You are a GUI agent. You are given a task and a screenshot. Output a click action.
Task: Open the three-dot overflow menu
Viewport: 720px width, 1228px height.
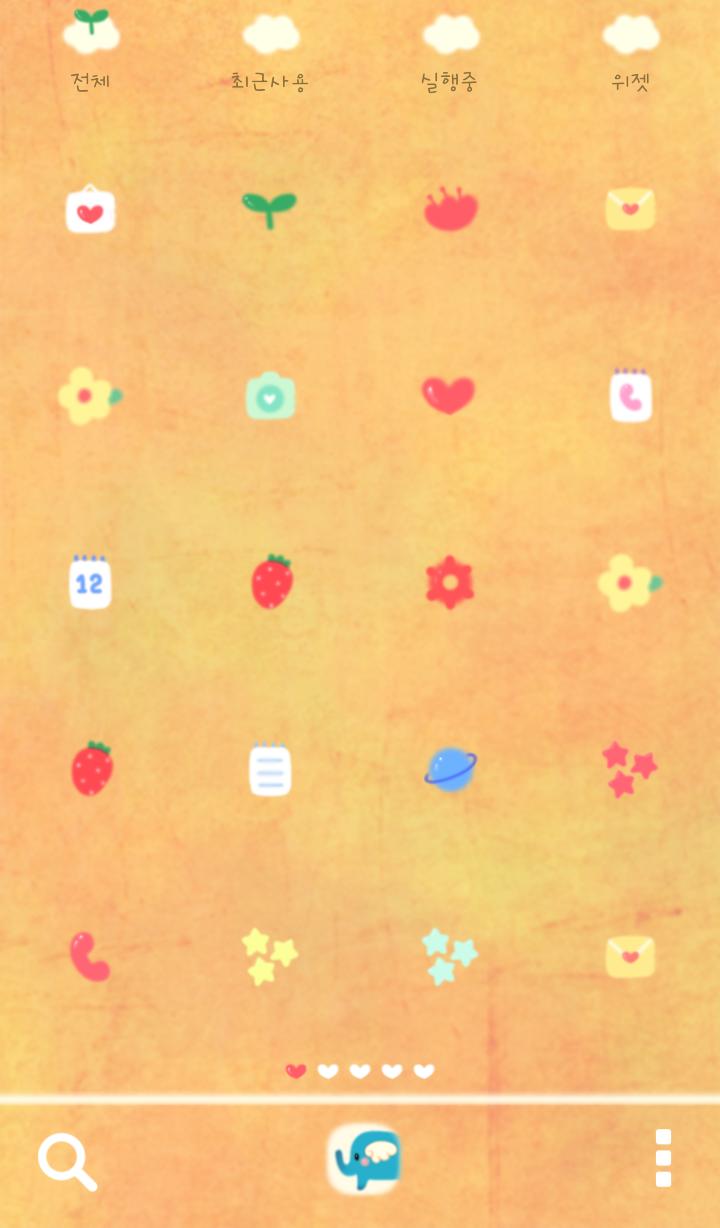point(662,1158)
